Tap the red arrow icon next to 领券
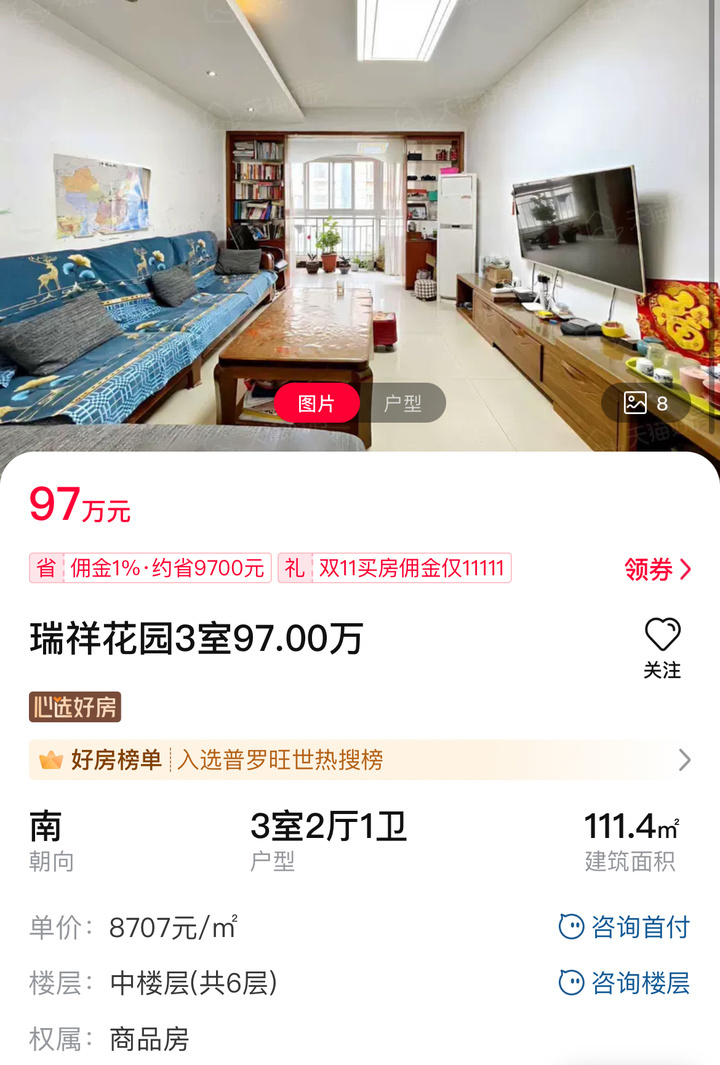Viewport: 720px width, 1065px height. coord(684,568)
